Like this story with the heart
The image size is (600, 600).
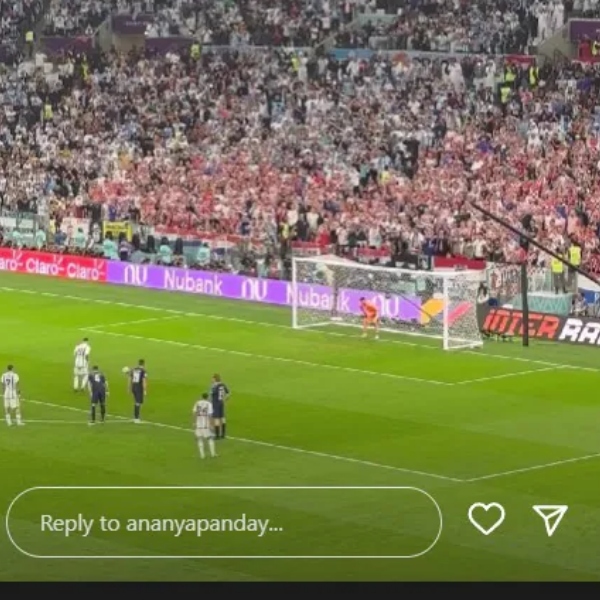[486, 518]
